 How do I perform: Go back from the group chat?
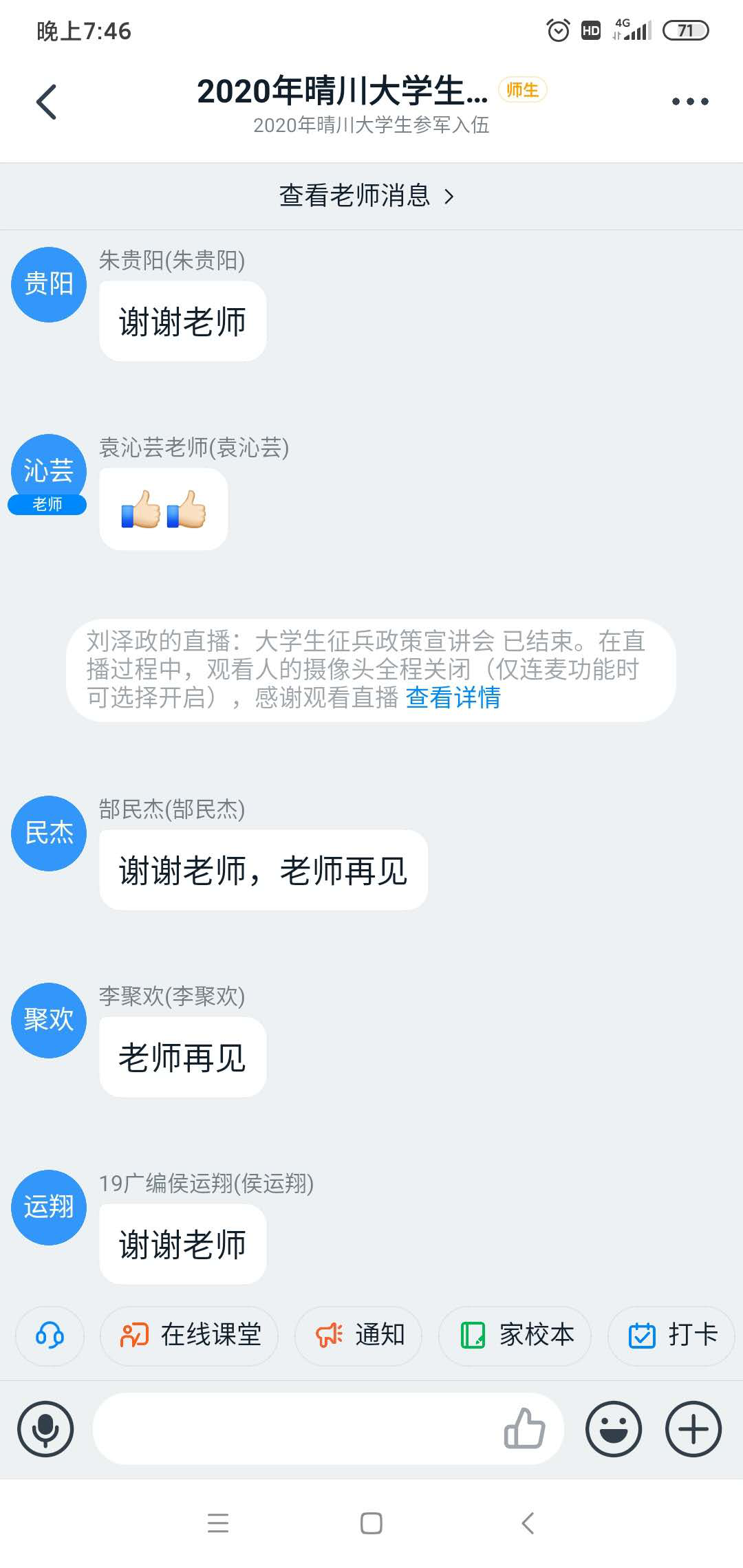tap(47, 102)
